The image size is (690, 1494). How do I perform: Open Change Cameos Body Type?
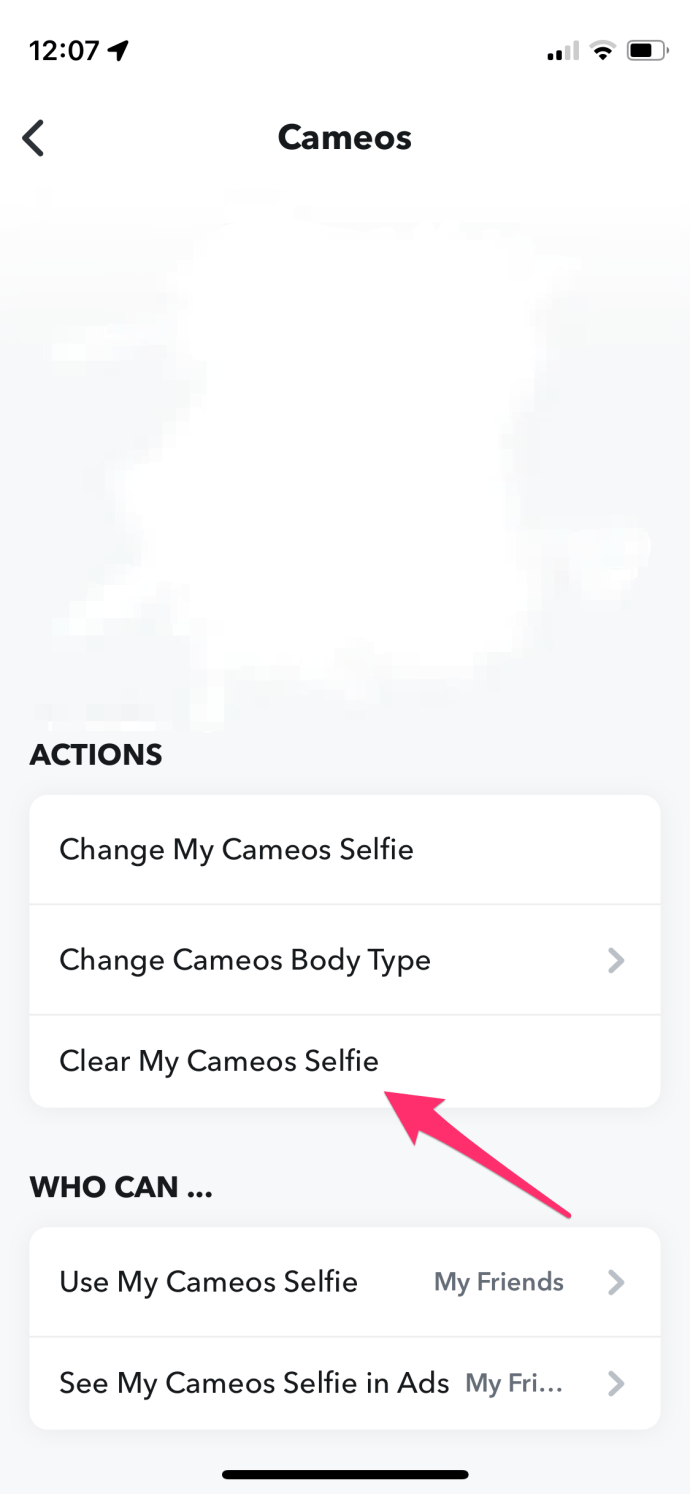(x=345, y=960)
